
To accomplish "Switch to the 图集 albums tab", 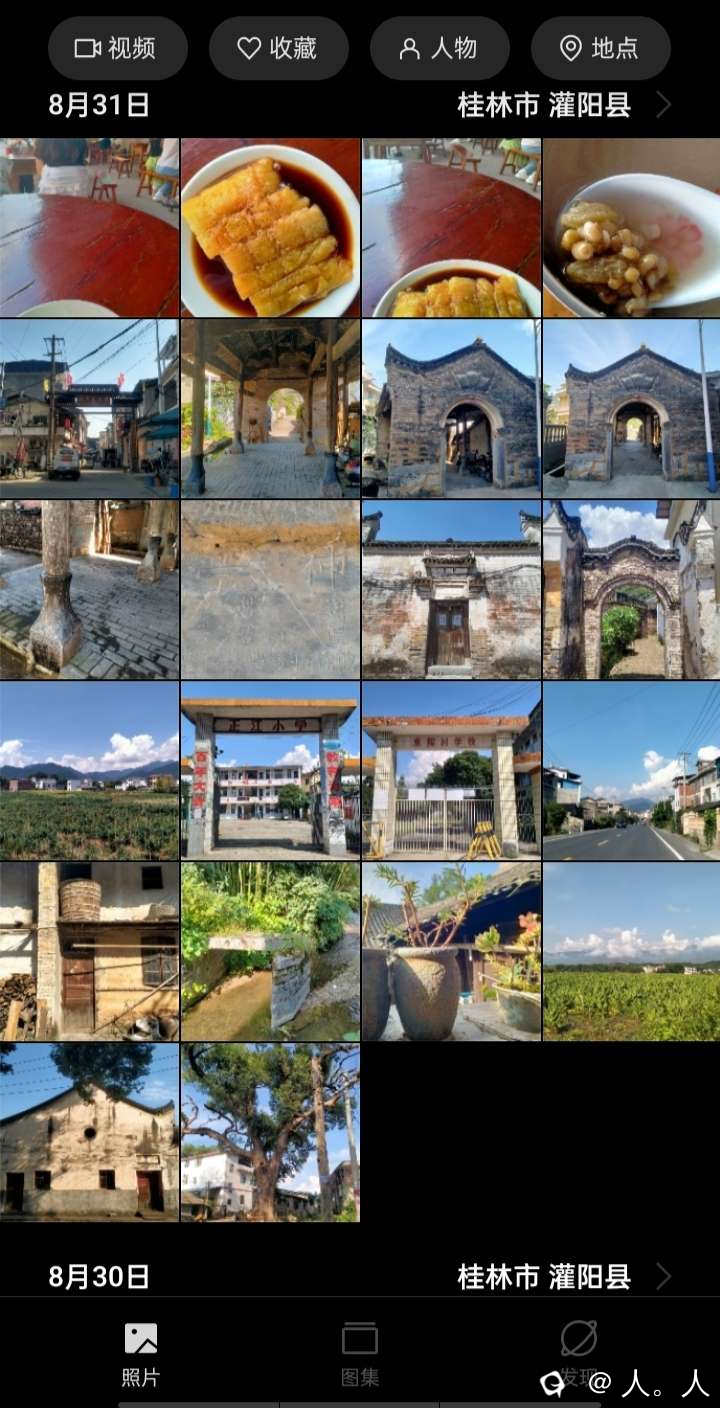I will [x=360, y=1353].
